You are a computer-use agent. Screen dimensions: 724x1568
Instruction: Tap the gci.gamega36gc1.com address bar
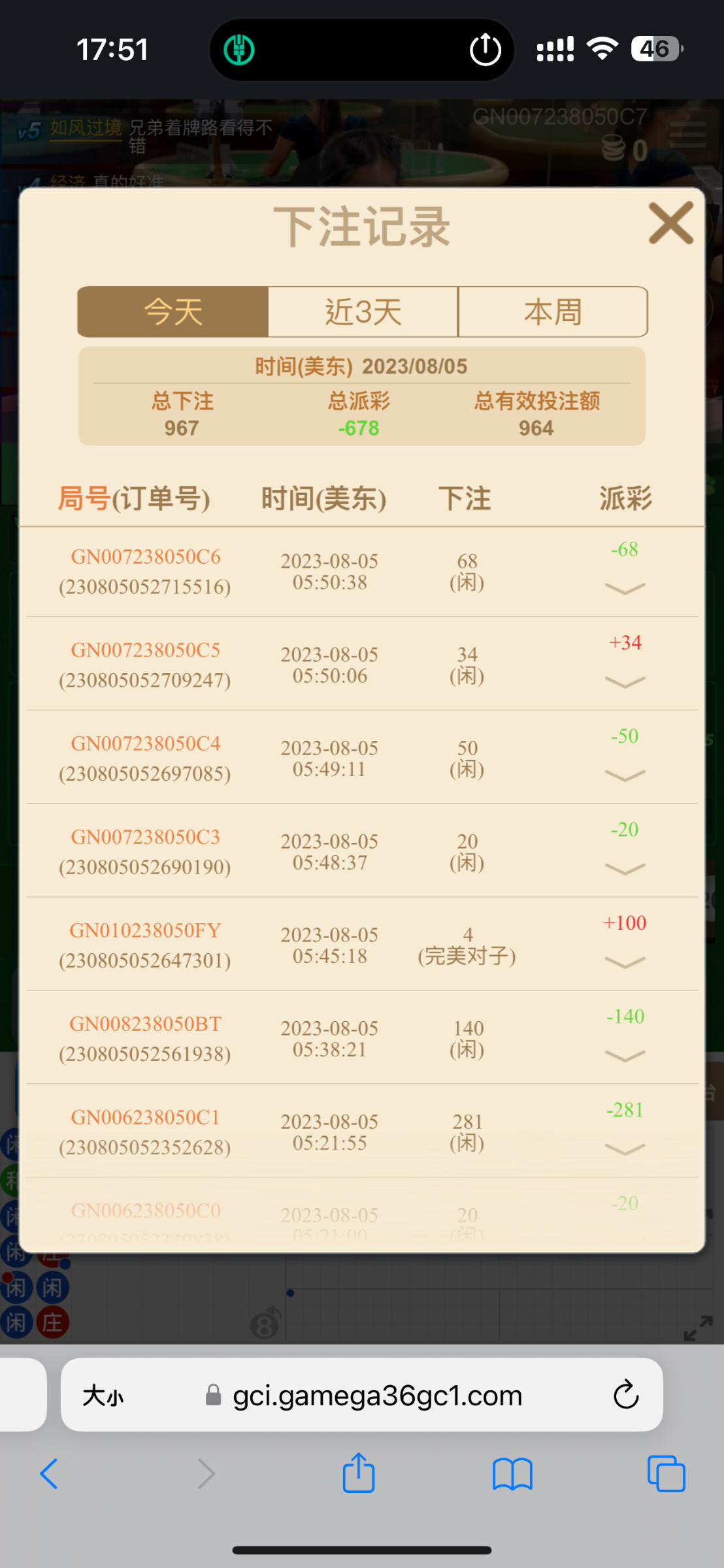click(377, 1396)
